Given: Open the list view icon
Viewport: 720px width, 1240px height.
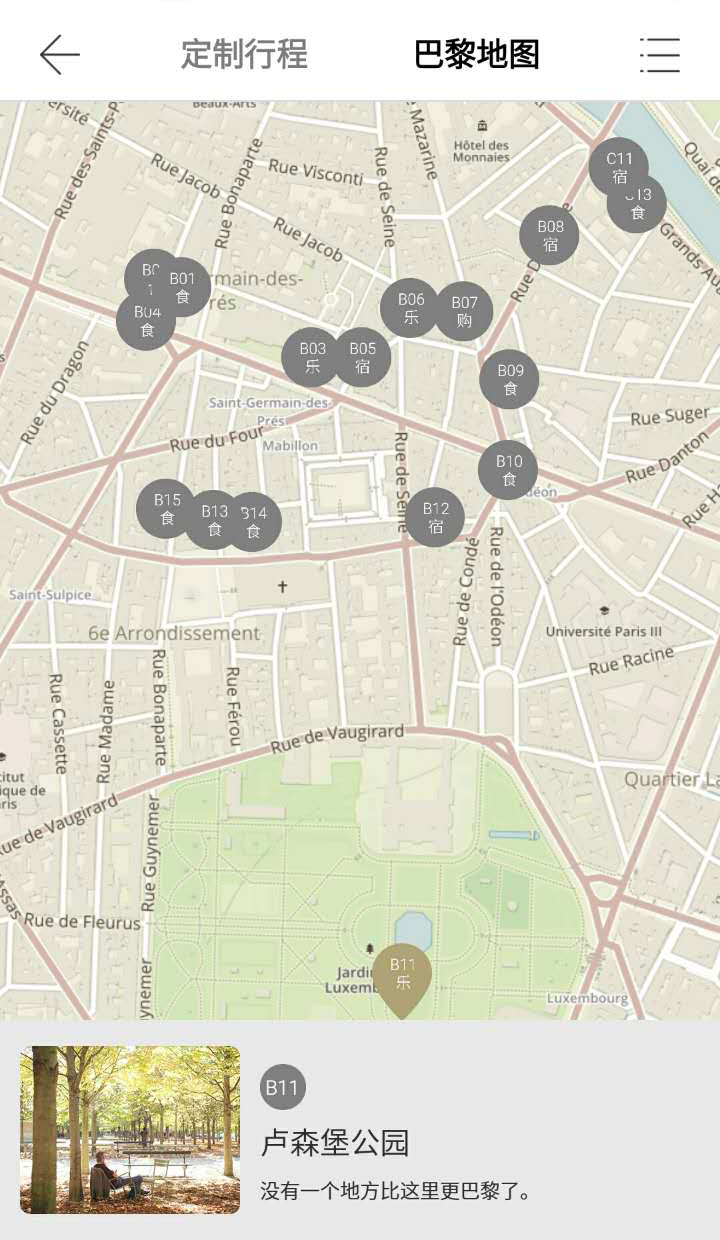Looking at the screenshot, I should 659,54.
